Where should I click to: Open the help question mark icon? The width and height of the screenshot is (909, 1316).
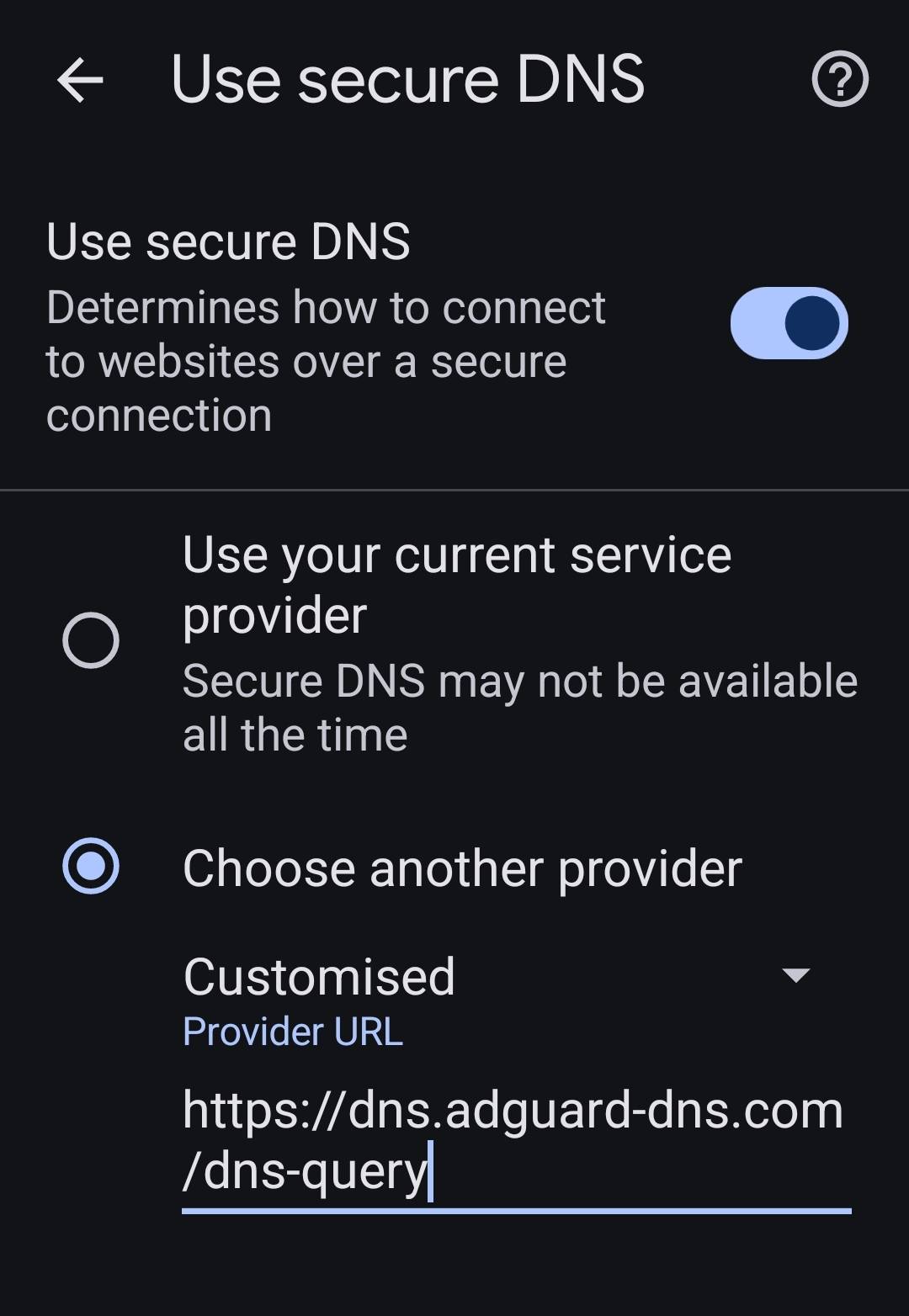tap(839, 80)
